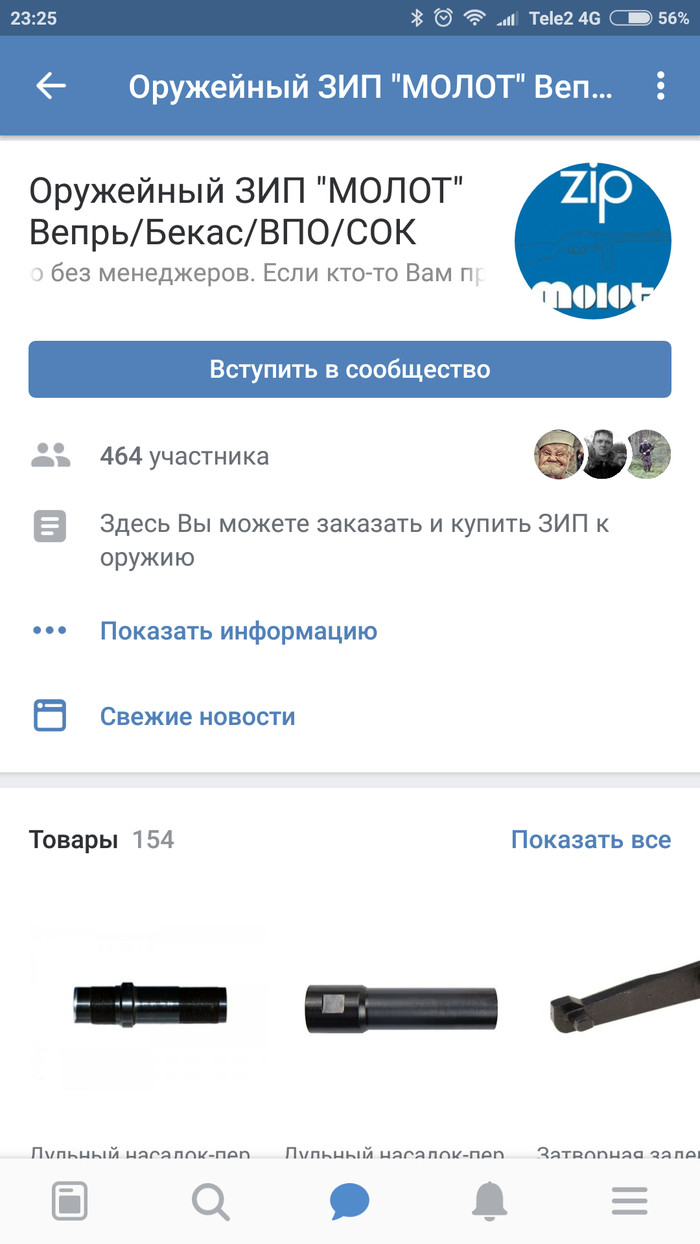Open the three-dot overflow menu
This screenshot has height=1244, width=700.
(660, 86)
